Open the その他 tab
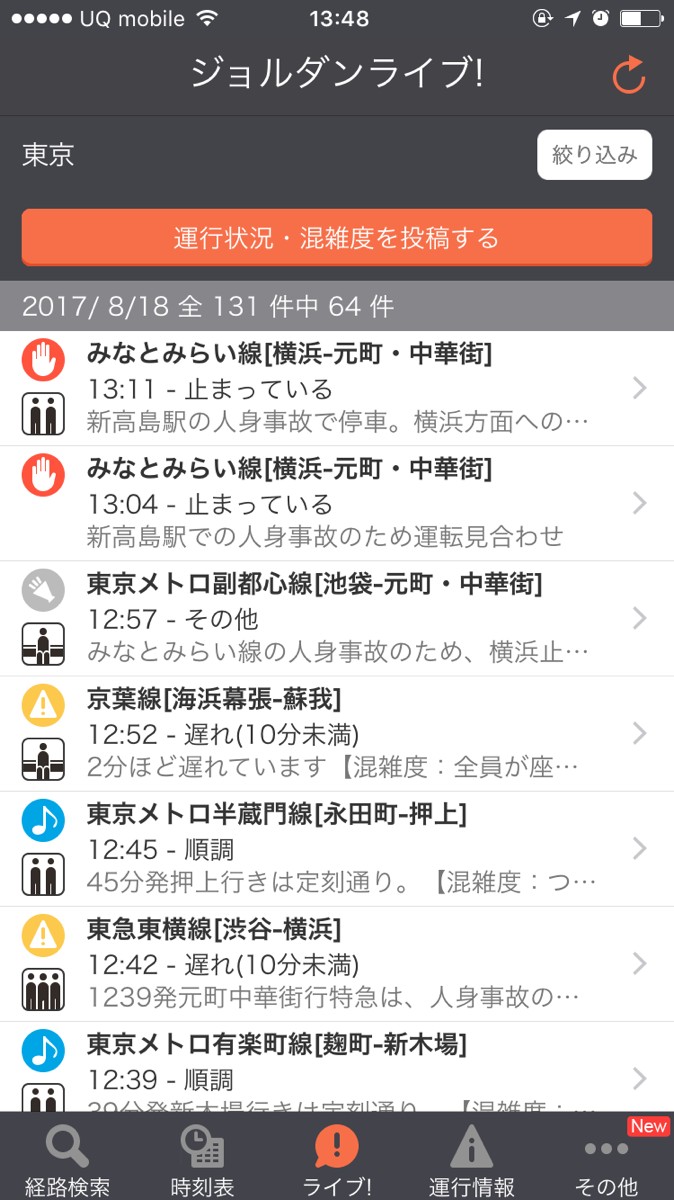Image resolution: width=674 pixels, height=1200 pixels. point(606,1158)
